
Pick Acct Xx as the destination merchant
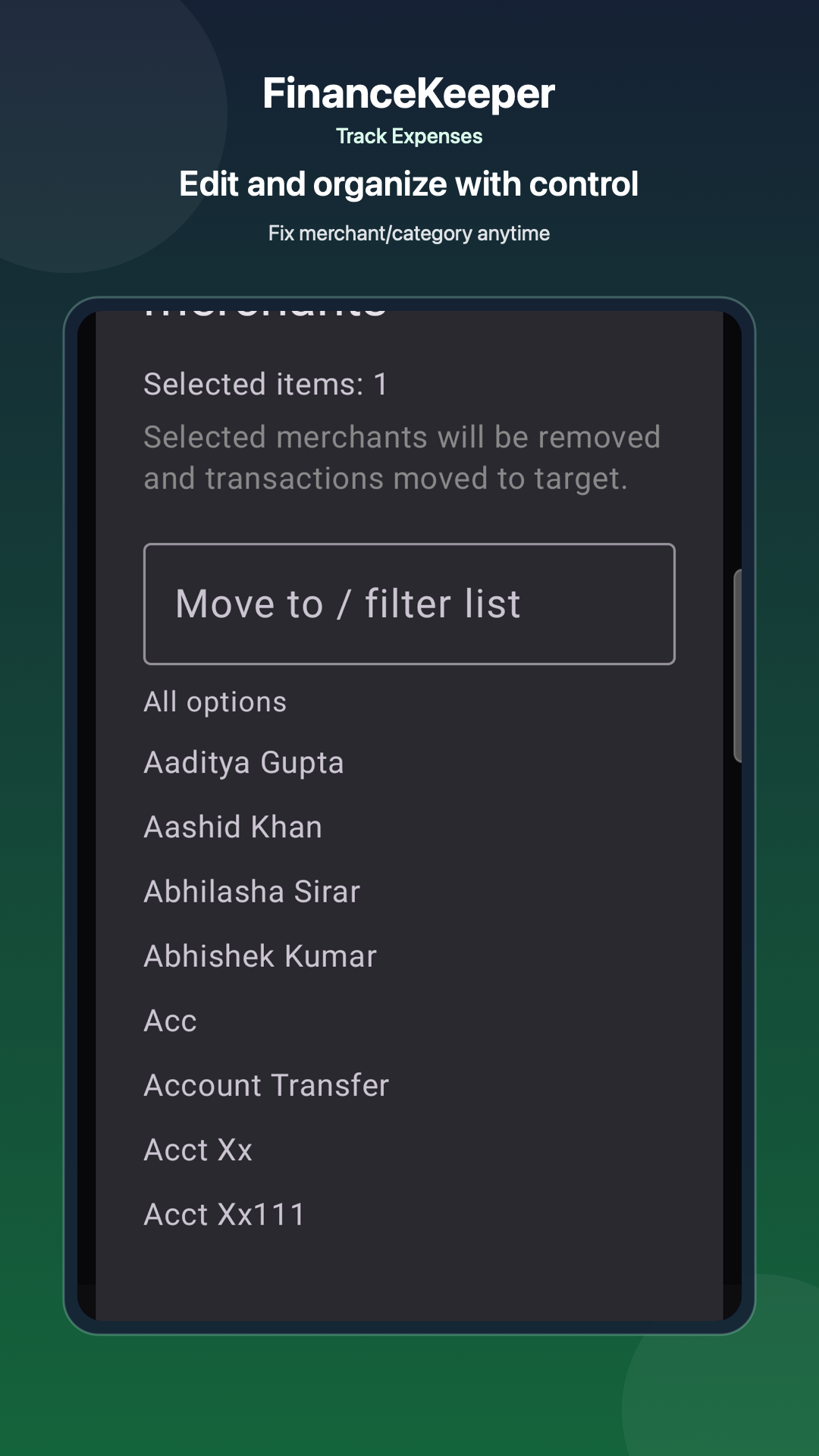(x=198, y=1150)
